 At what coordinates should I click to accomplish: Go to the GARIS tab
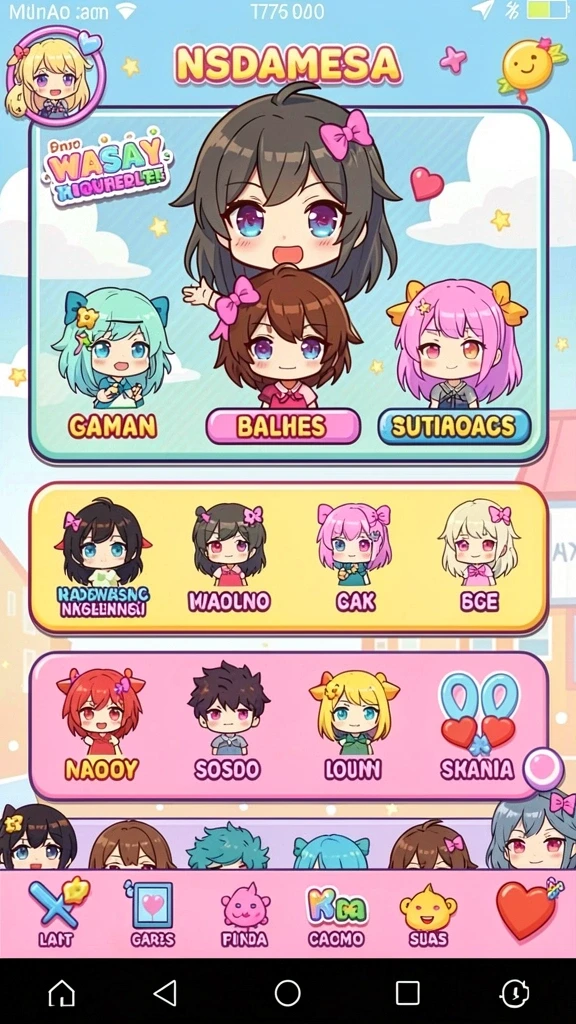click(152, 914)
